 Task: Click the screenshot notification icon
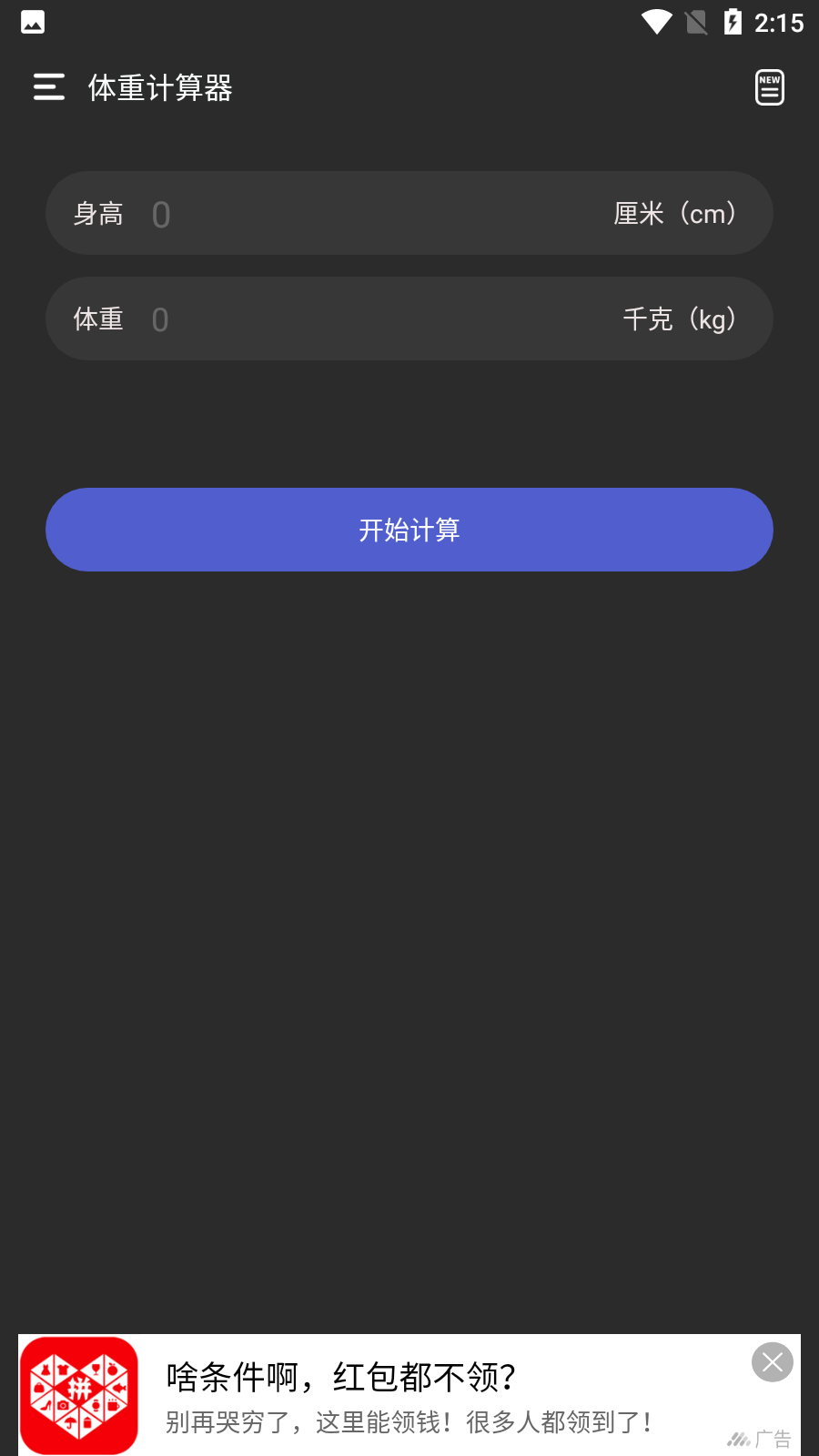coord(33,22)
